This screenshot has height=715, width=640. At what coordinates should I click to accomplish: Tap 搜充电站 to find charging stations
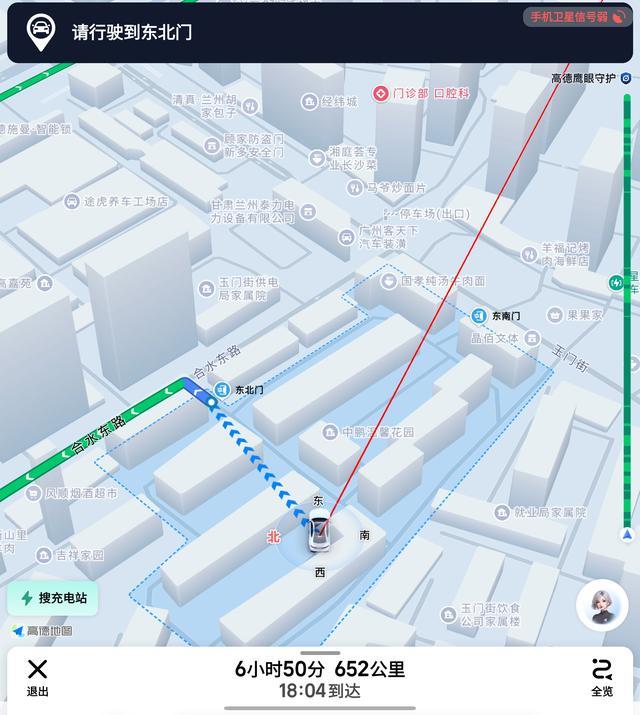(x=53, y=598)
